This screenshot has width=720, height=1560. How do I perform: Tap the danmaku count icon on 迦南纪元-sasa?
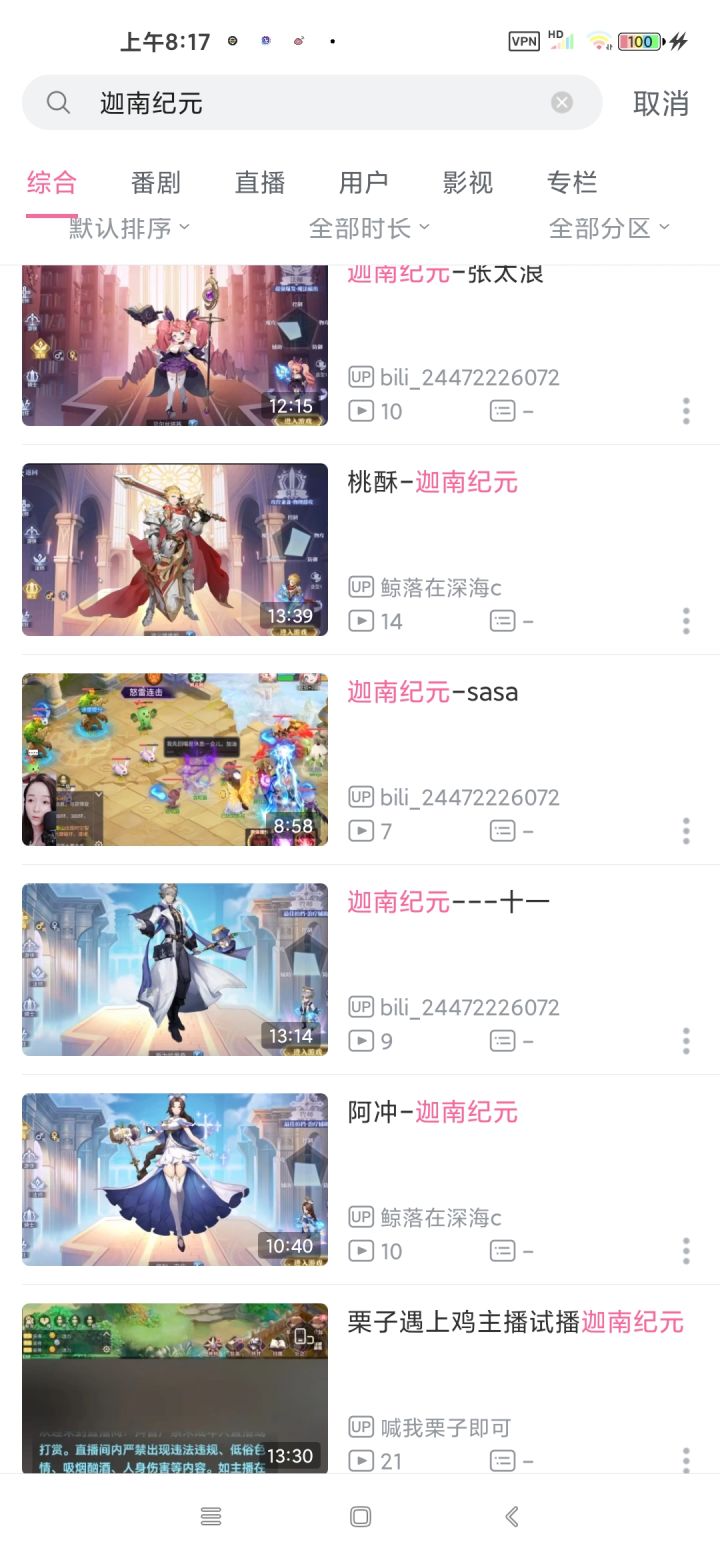tap(502, 831)
